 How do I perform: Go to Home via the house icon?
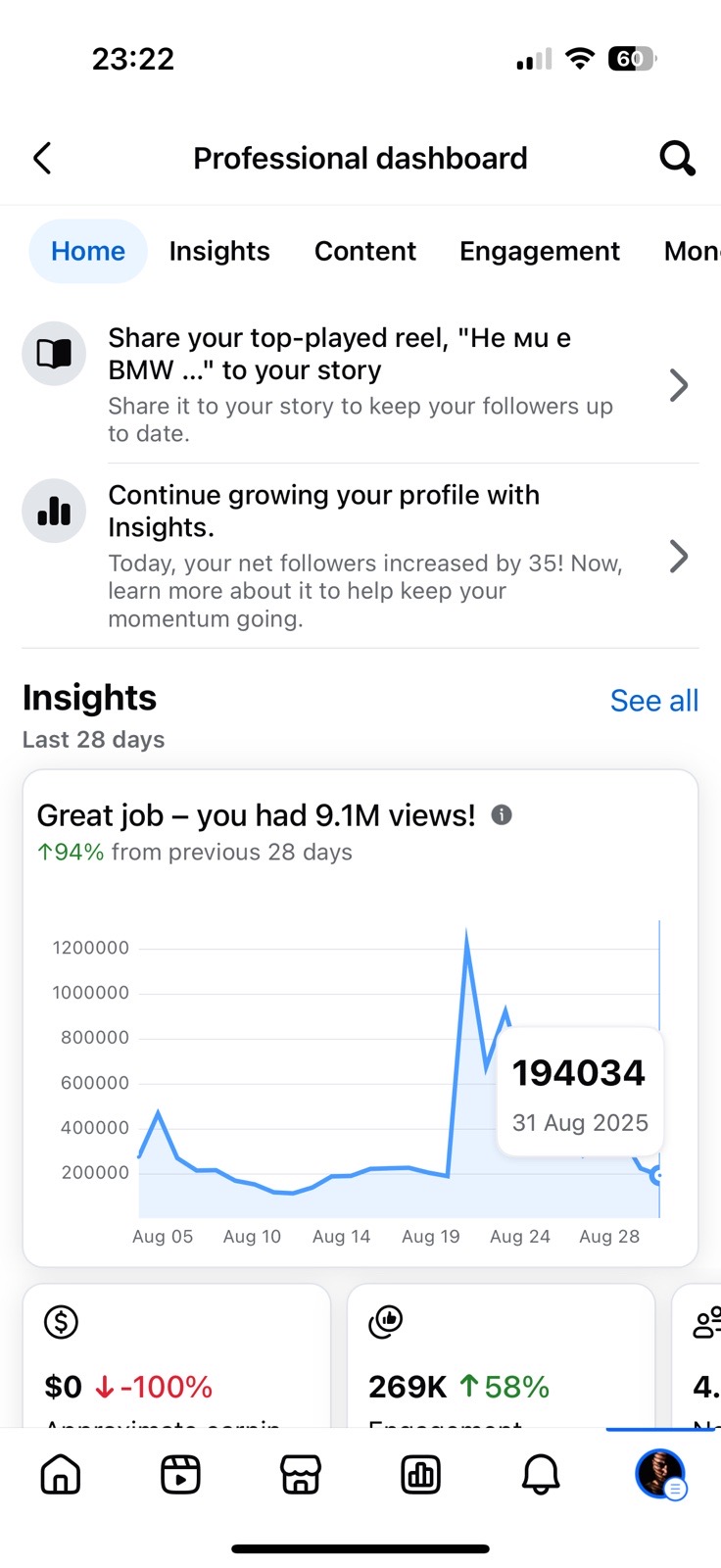click(60, 1473)
